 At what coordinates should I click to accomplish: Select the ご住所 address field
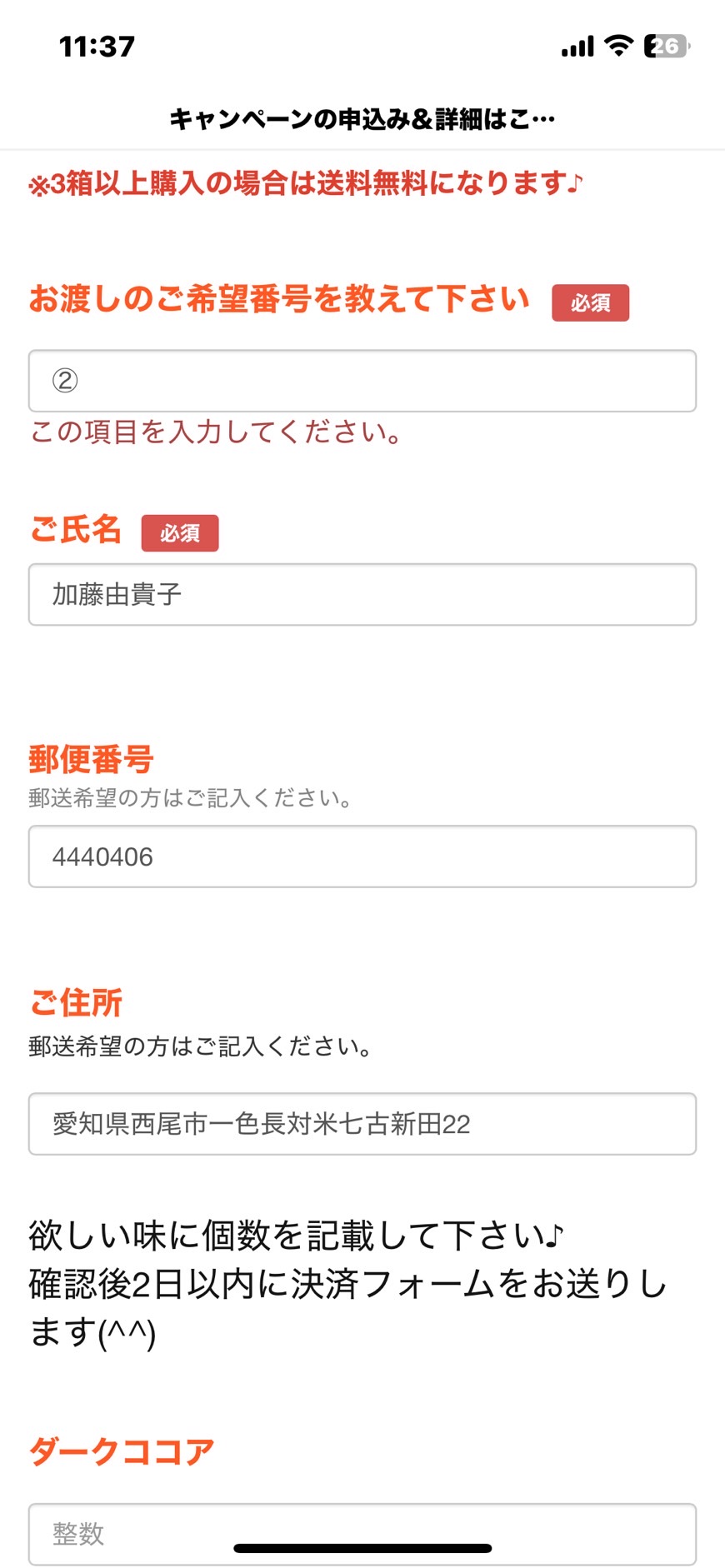pos(362,1124)
